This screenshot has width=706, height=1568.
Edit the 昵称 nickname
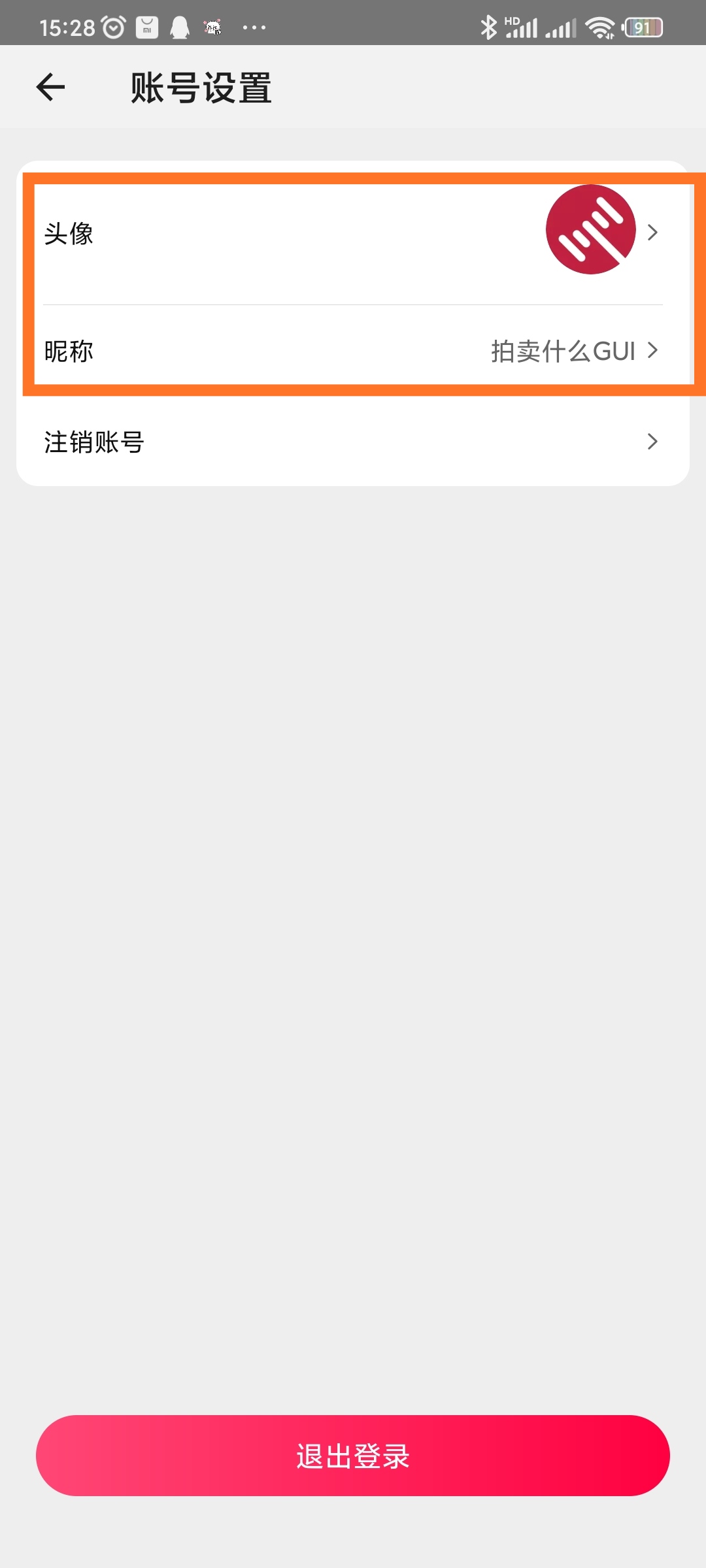pyautogui.click(x=353, y=351)
